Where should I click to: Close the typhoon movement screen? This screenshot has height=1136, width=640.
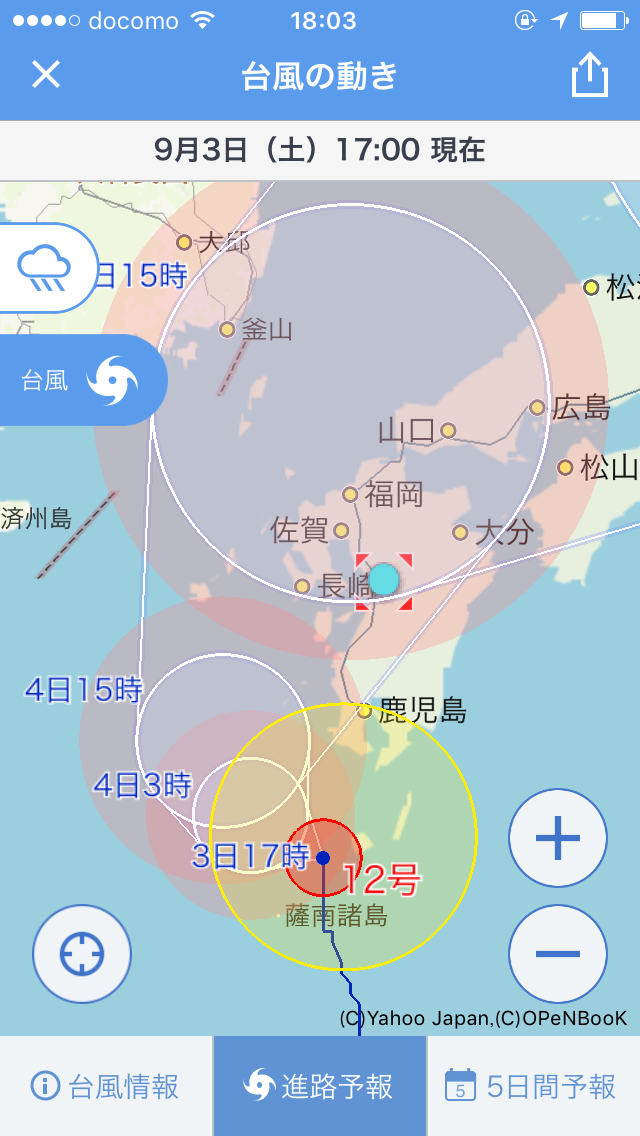point(46,75)
